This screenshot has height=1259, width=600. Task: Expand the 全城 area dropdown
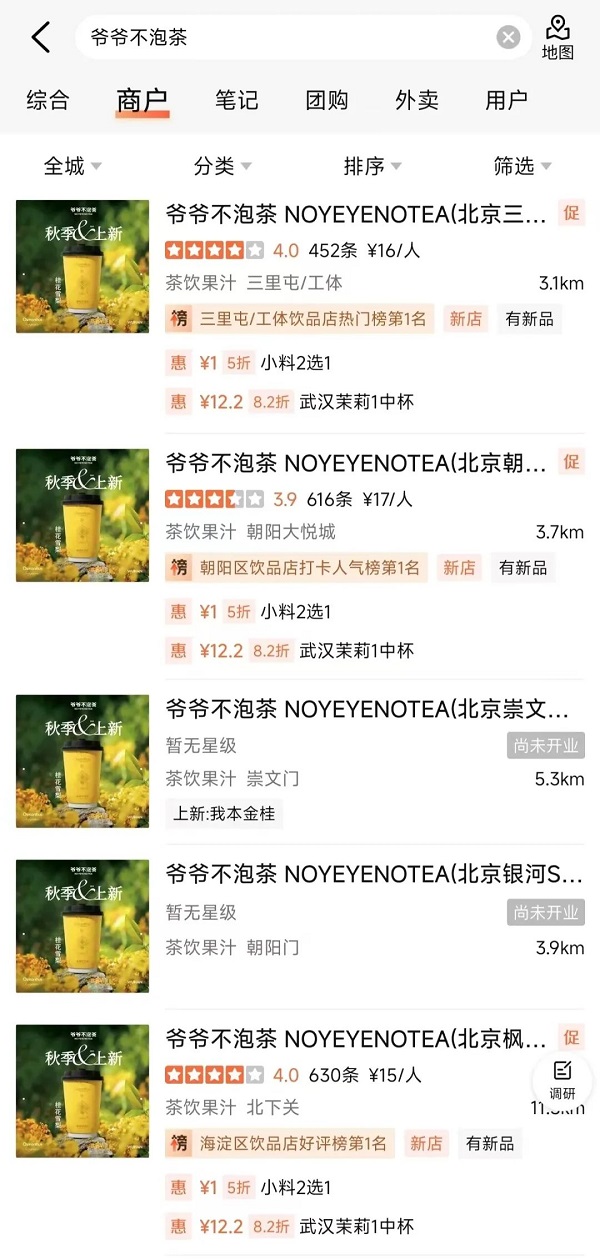point(72,166)
